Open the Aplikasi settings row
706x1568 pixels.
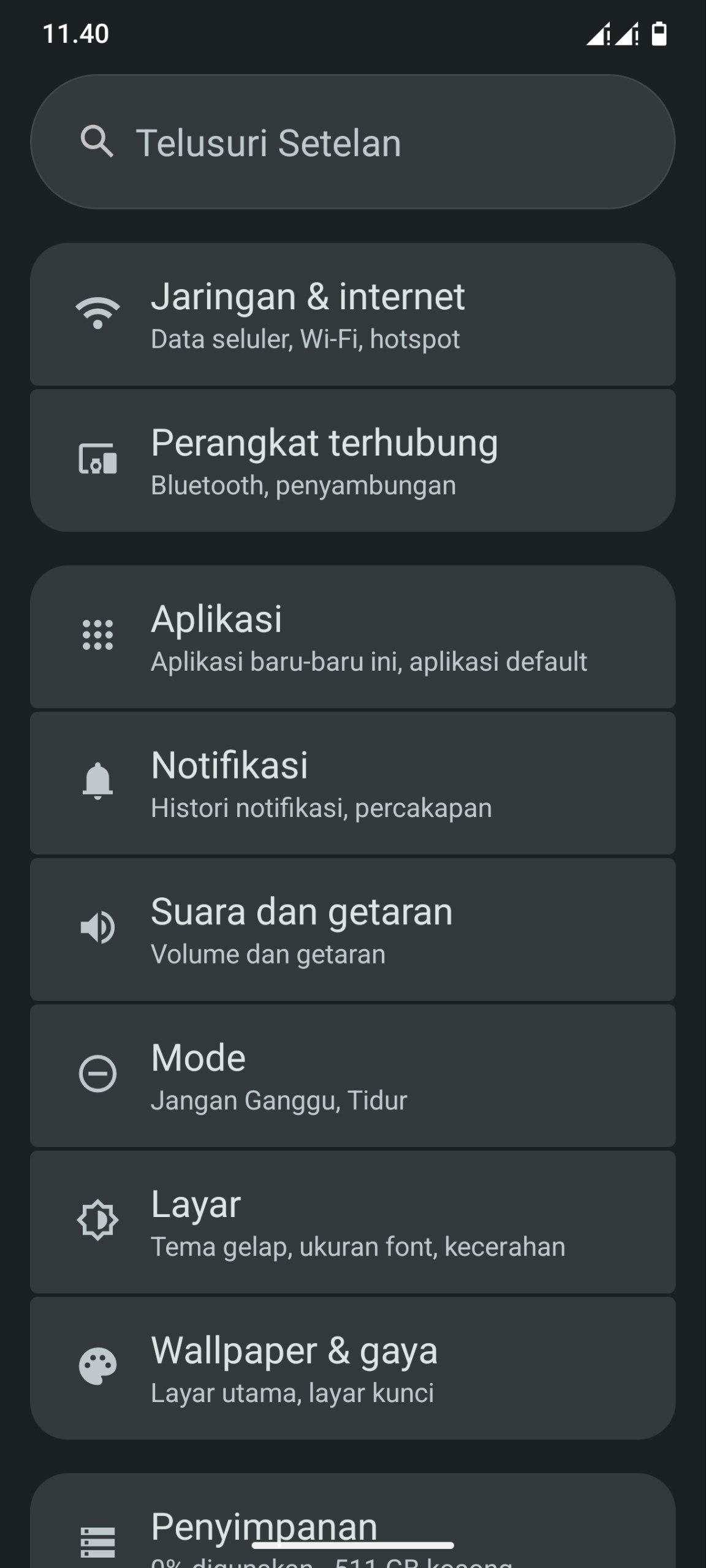(x=353, y=637)
